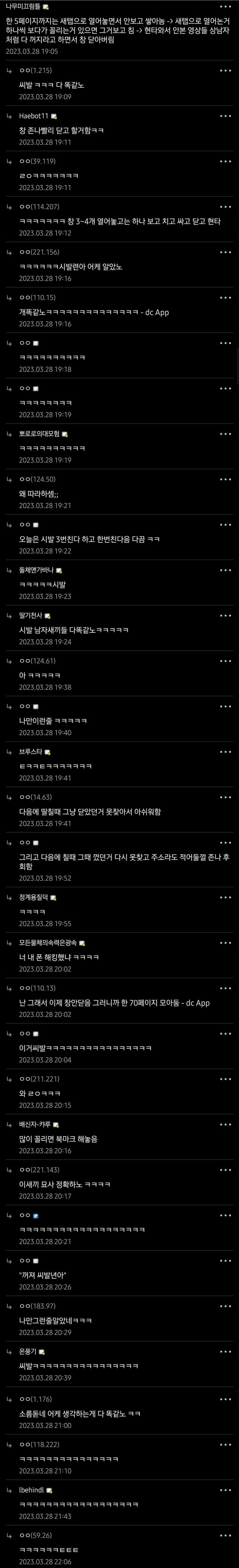Open options on 뽀로로의대모험's reply

(225, 434)
